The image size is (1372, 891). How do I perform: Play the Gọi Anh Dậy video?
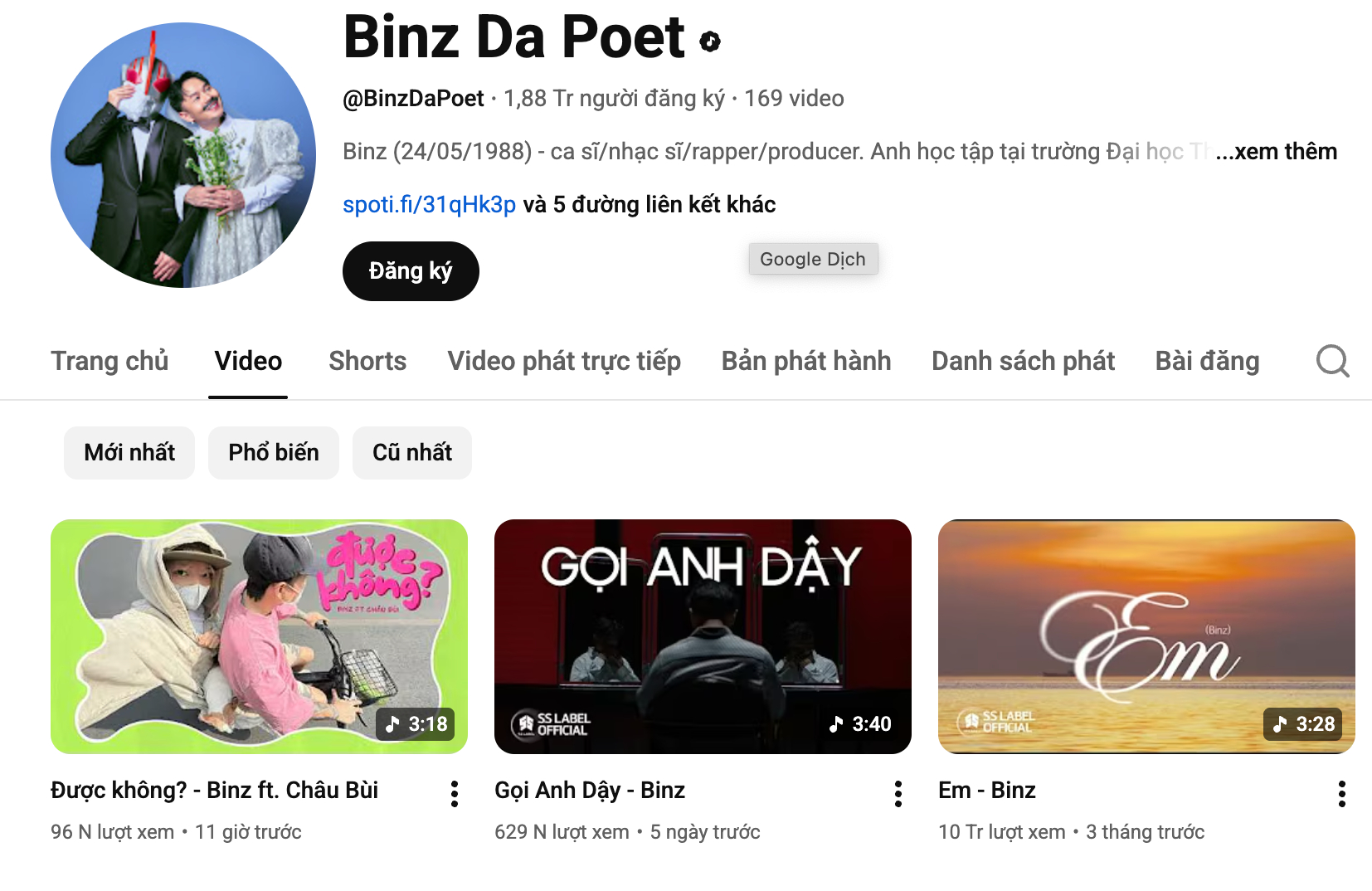(x=703, y=636)
